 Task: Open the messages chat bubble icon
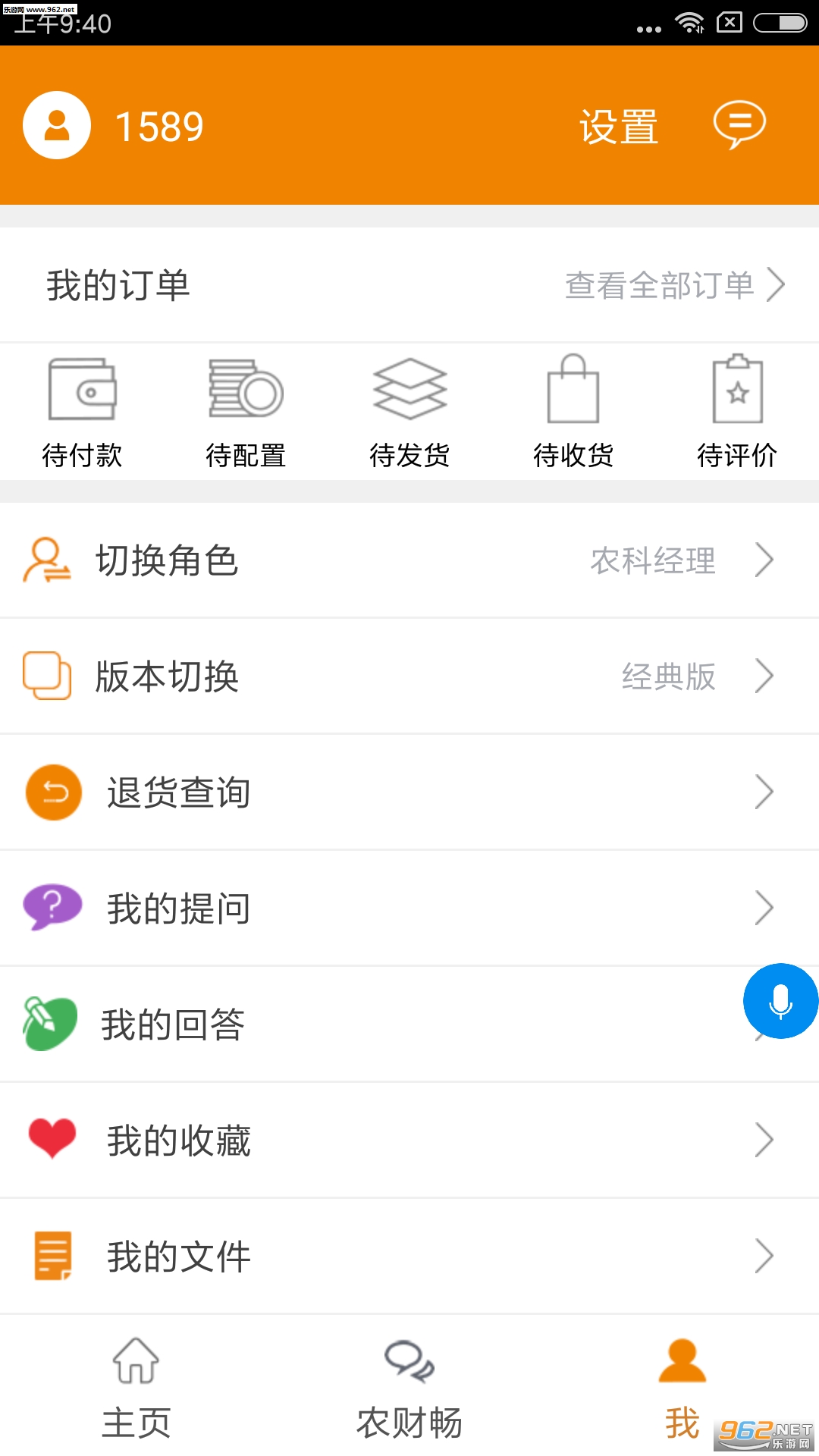point(739,124)
